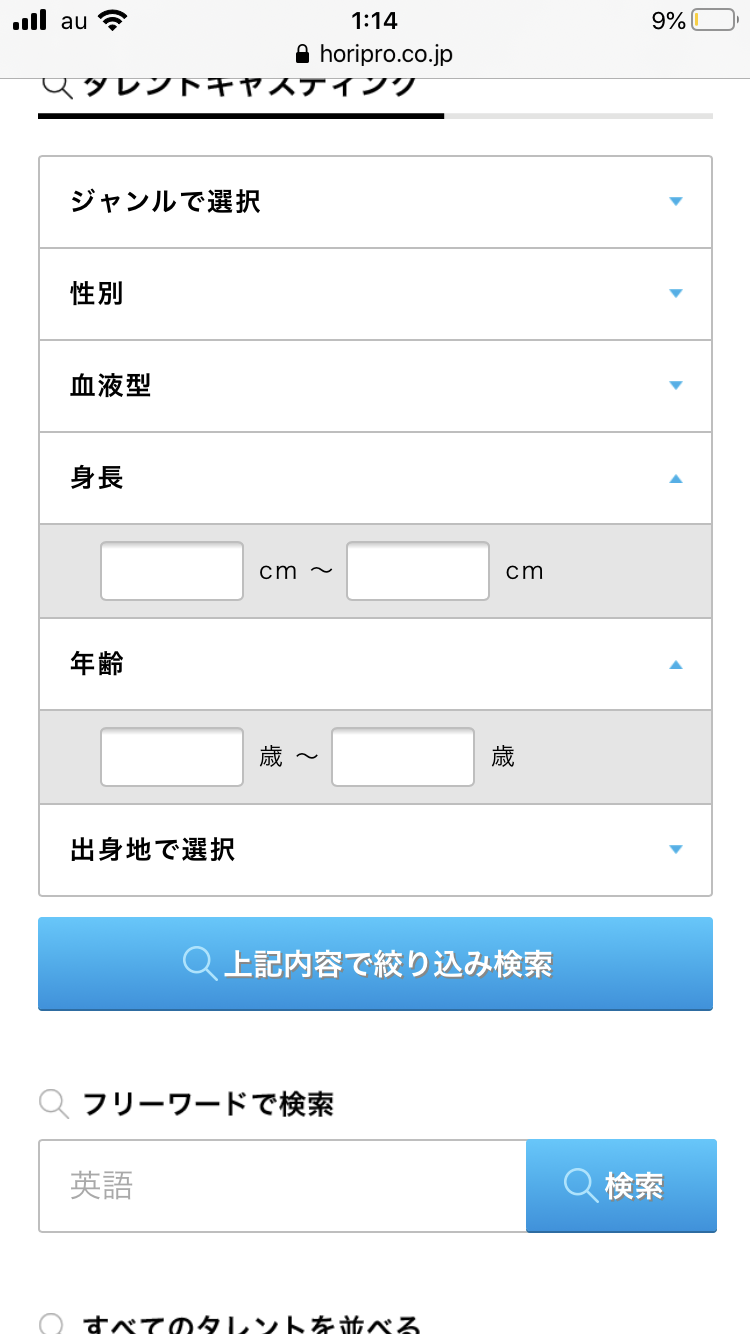Image resolution: width=750 pixels, height=1334 pixels.
Task: Tap 上記内容で絞り込み検索 button
Action: [x=375, y=964]
